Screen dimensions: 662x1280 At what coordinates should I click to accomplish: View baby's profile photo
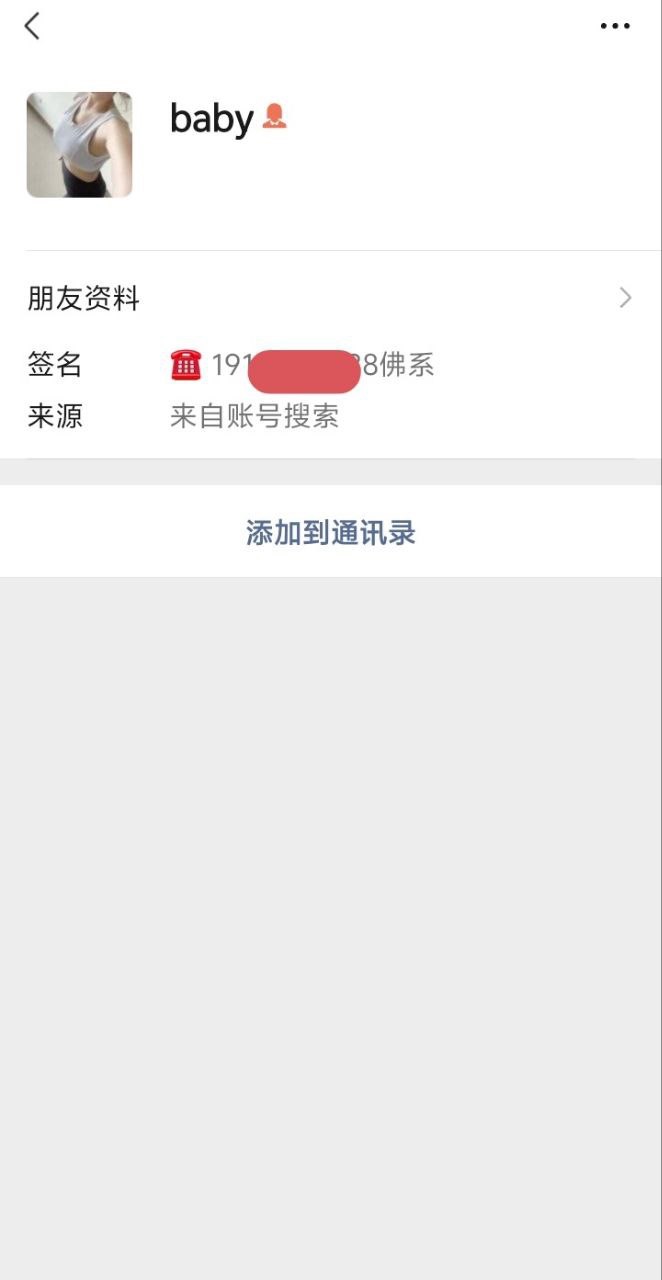[x=79, y=145]
